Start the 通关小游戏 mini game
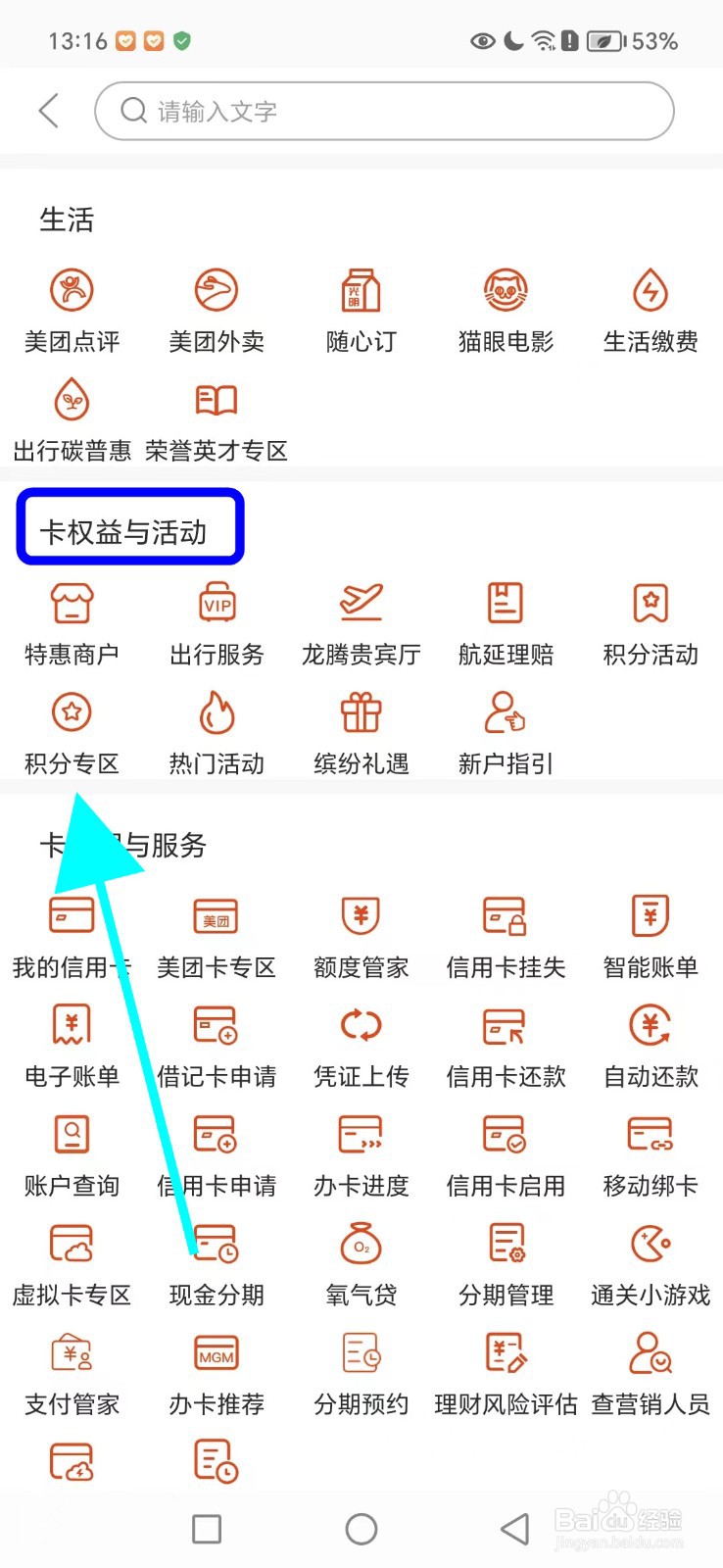The width and height of the screenshot is (723, 1568). [x=650, y=1264]
